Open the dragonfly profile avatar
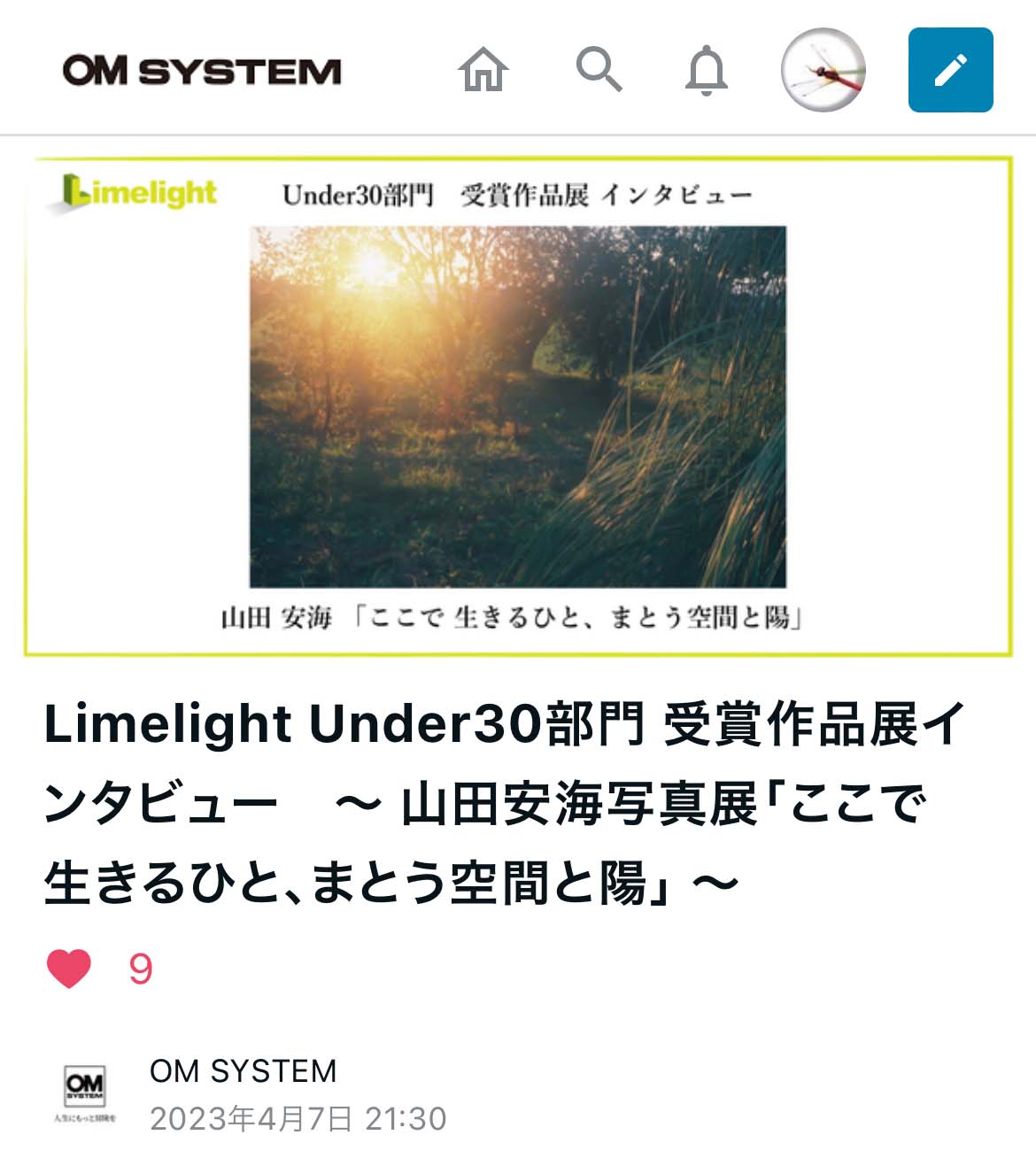 coord(823,70)
